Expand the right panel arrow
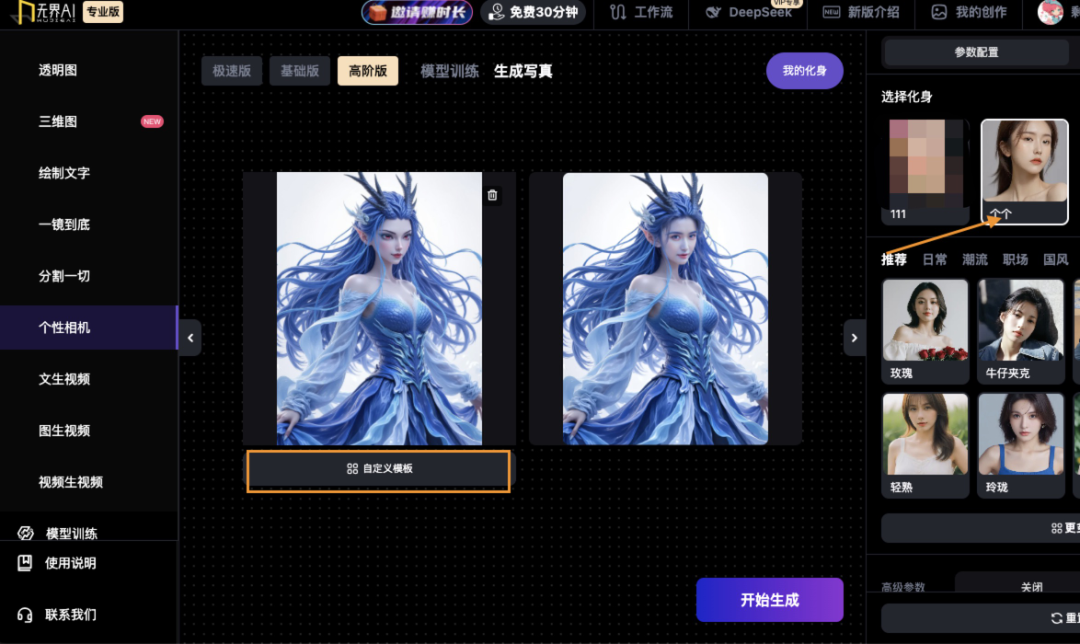Viewport: 1080px width, 644px height. pos(854,338)
